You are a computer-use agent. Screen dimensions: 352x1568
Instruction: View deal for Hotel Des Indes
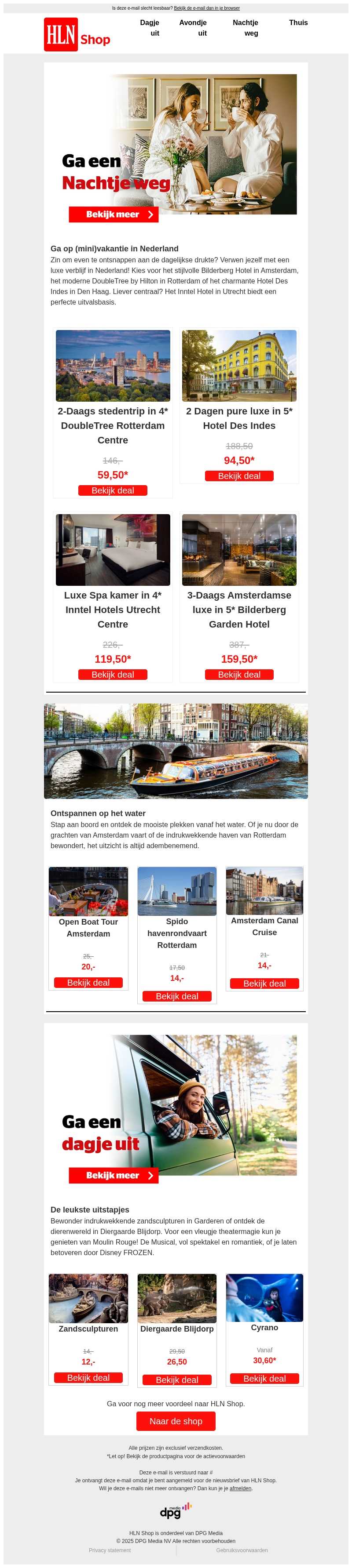239,476
